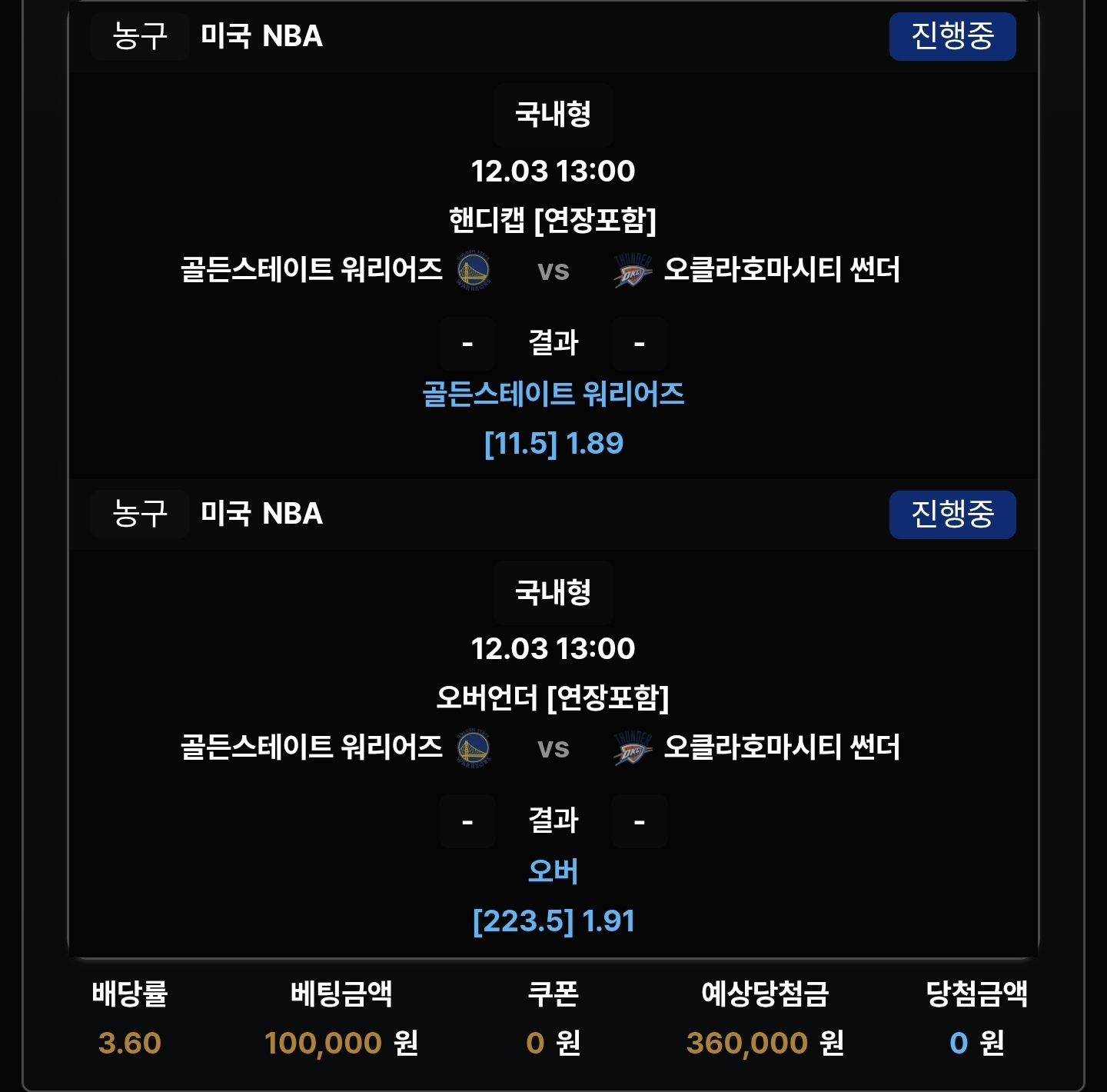Screen dimensions: 1107x1092
Task: Tap the 진행중 badge on the 핸디캡 bet
Action: pos(952,36)
